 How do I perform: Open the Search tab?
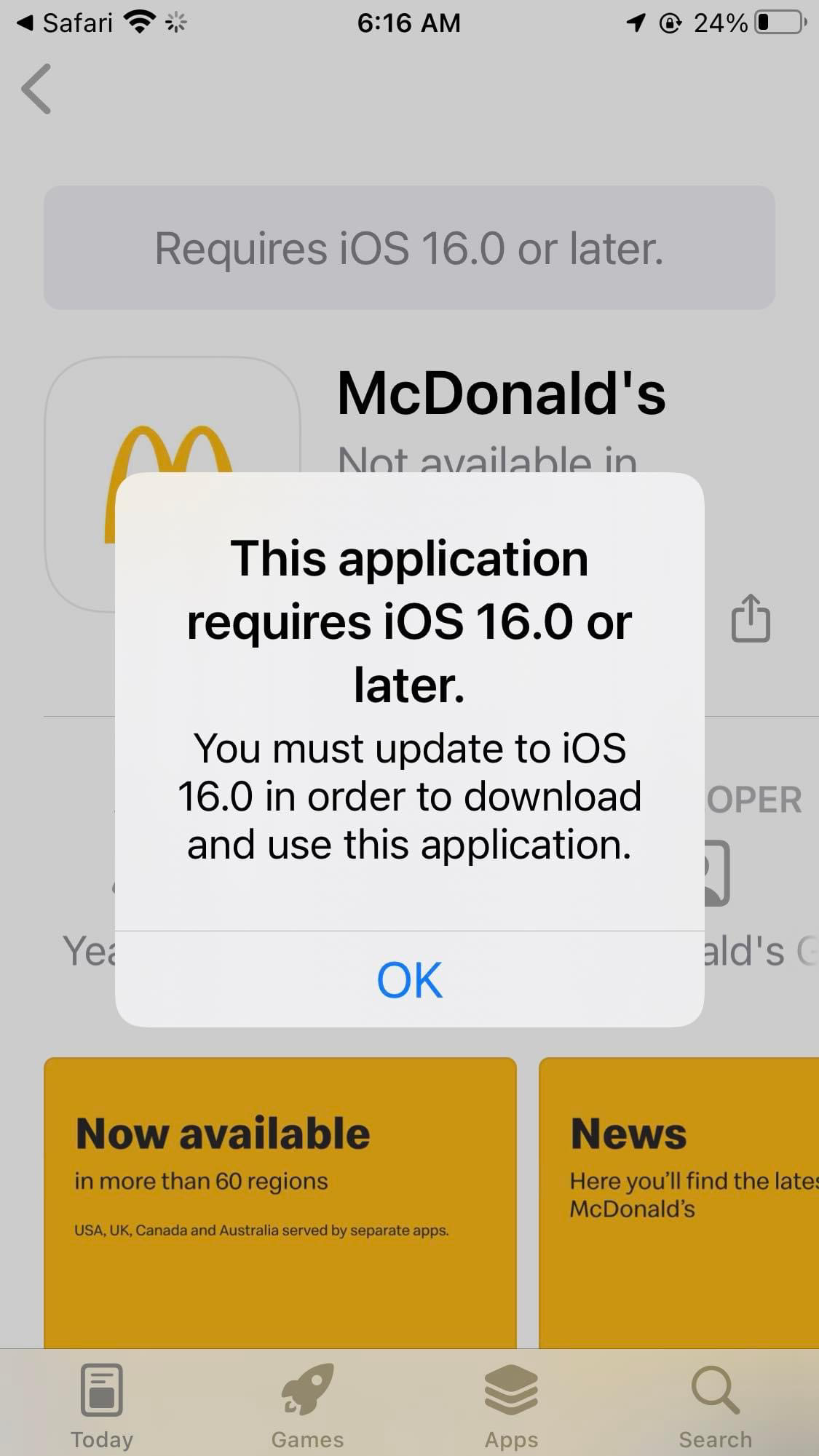tap(716, 1406)
